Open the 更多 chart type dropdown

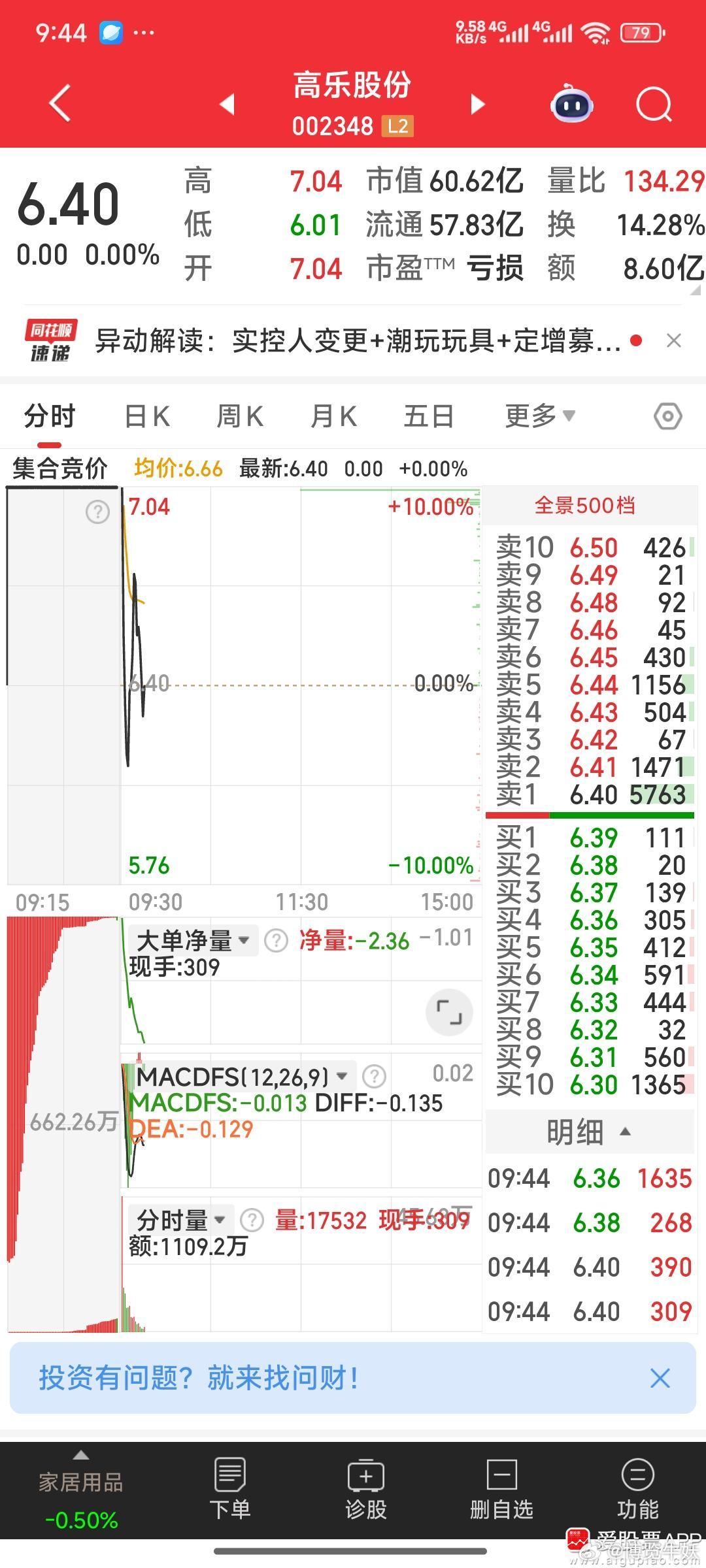(537, 415)
